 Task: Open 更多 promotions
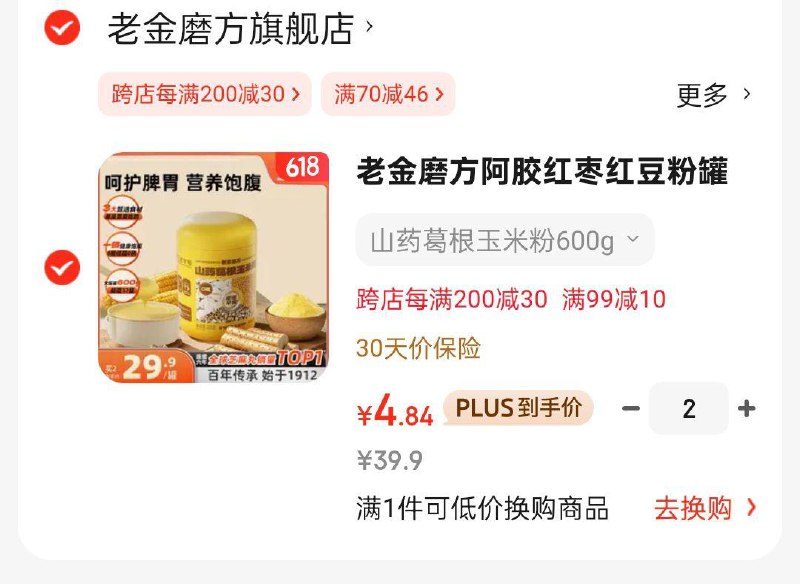coord(713,95)
